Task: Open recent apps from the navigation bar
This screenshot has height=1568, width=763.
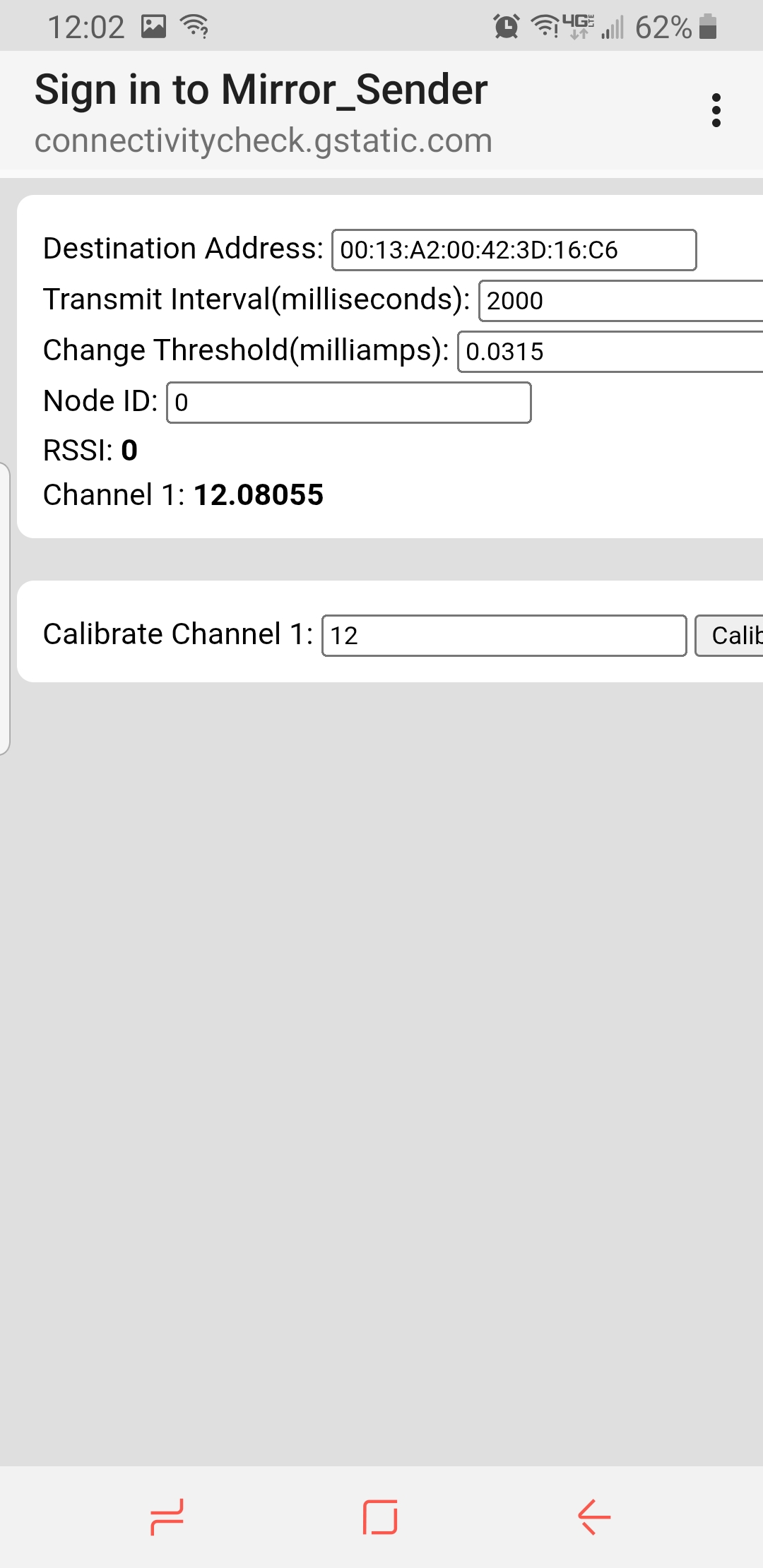Action: [167, 1516]
